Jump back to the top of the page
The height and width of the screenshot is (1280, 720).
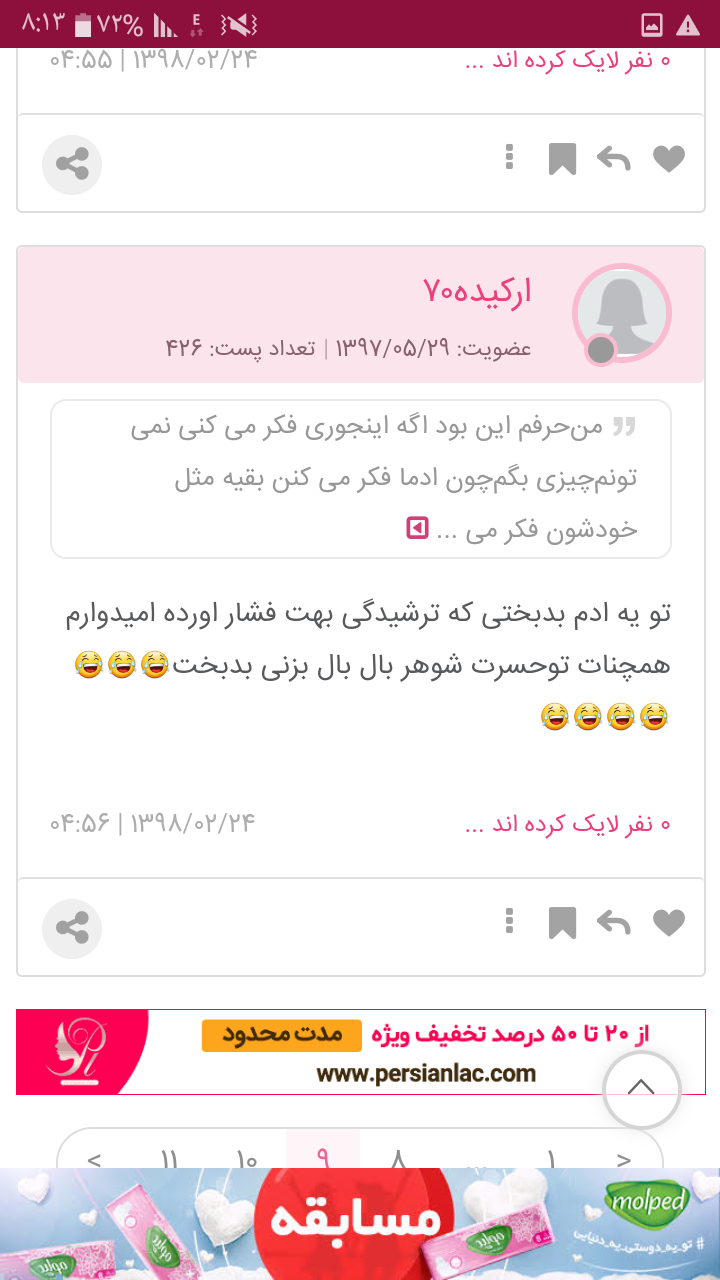641,1089
